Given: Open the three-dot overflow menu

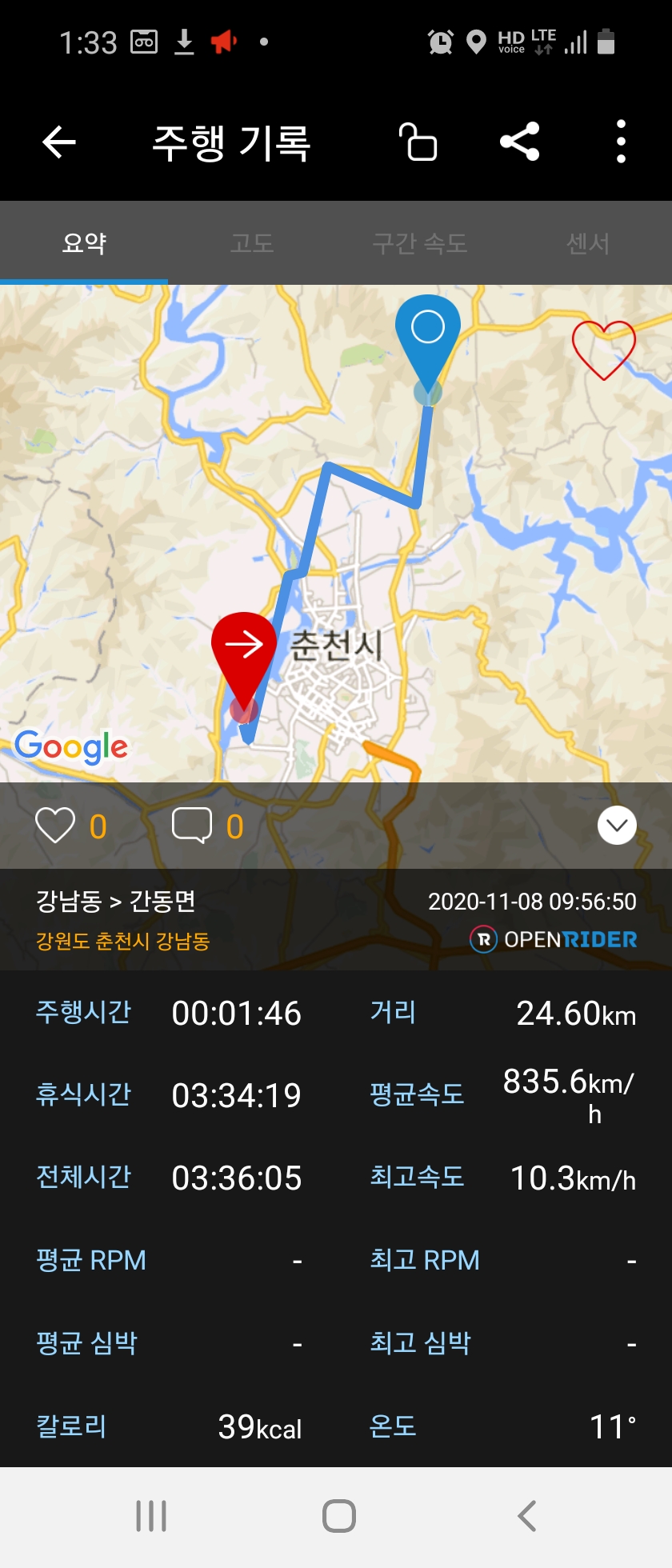Looking at the screenshot, I should 621,142.
